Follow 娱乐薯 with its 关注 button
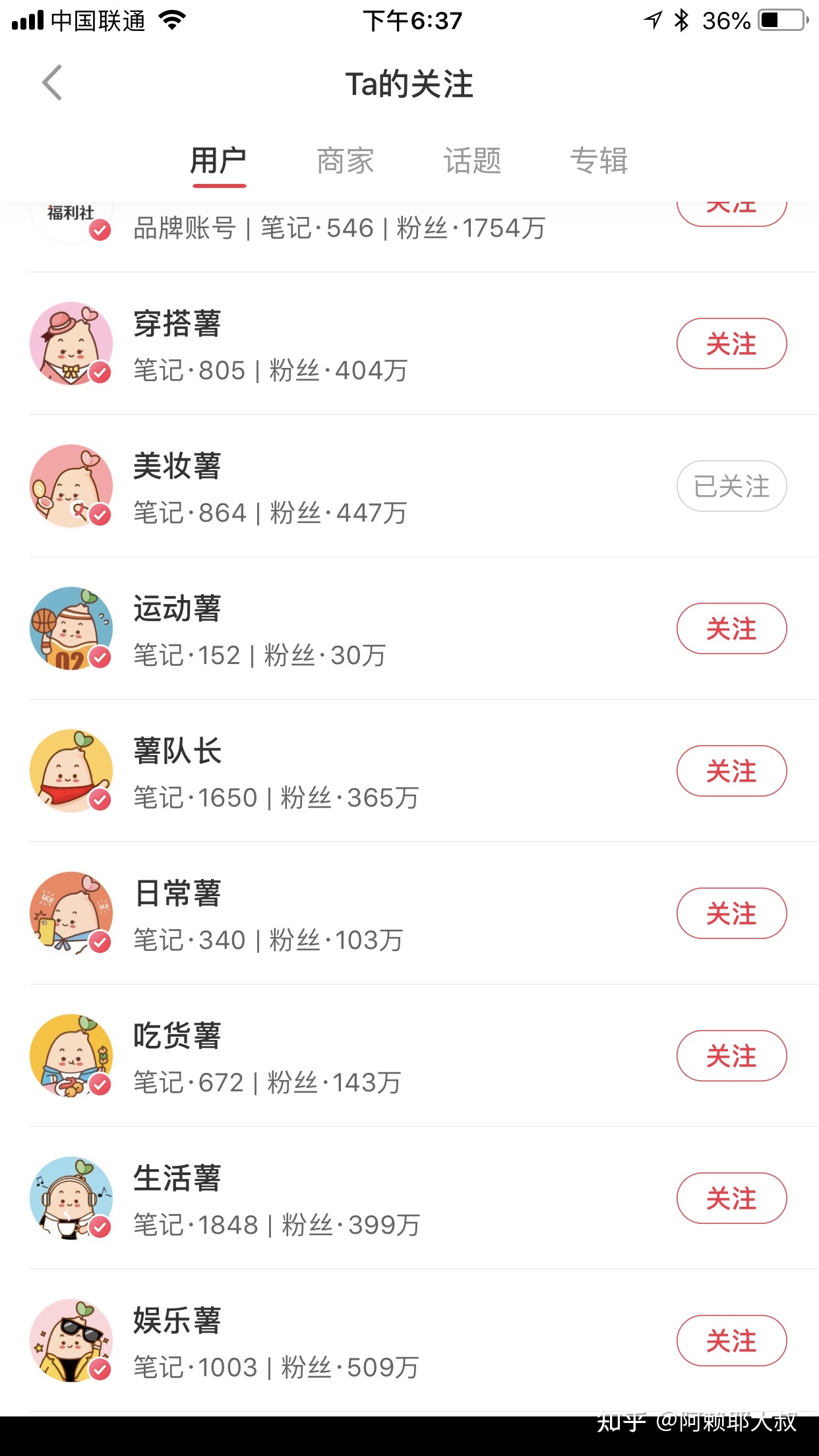 pyautogui.click(x=732, y=1341)
